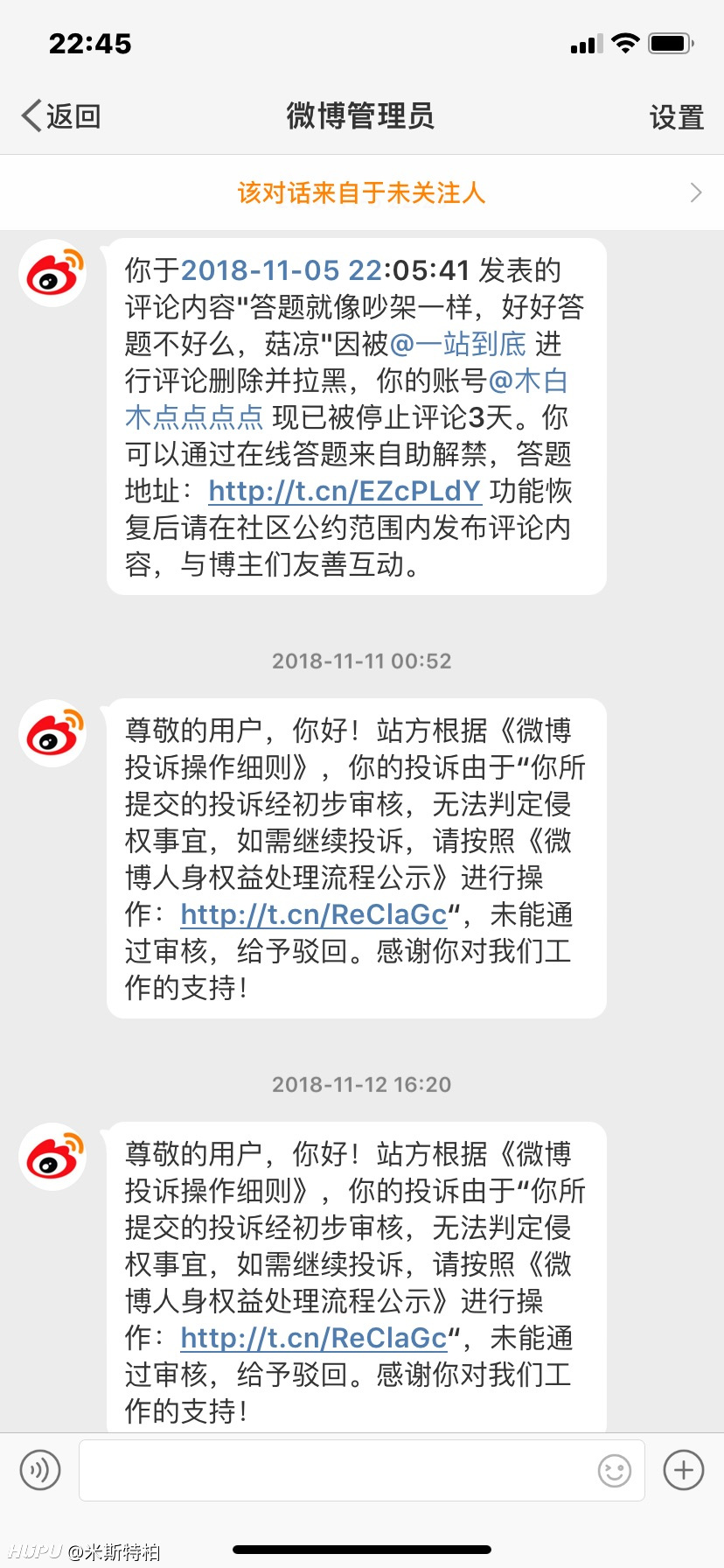Open the http://t.cn/EZcPLdY link

[345, 491]
